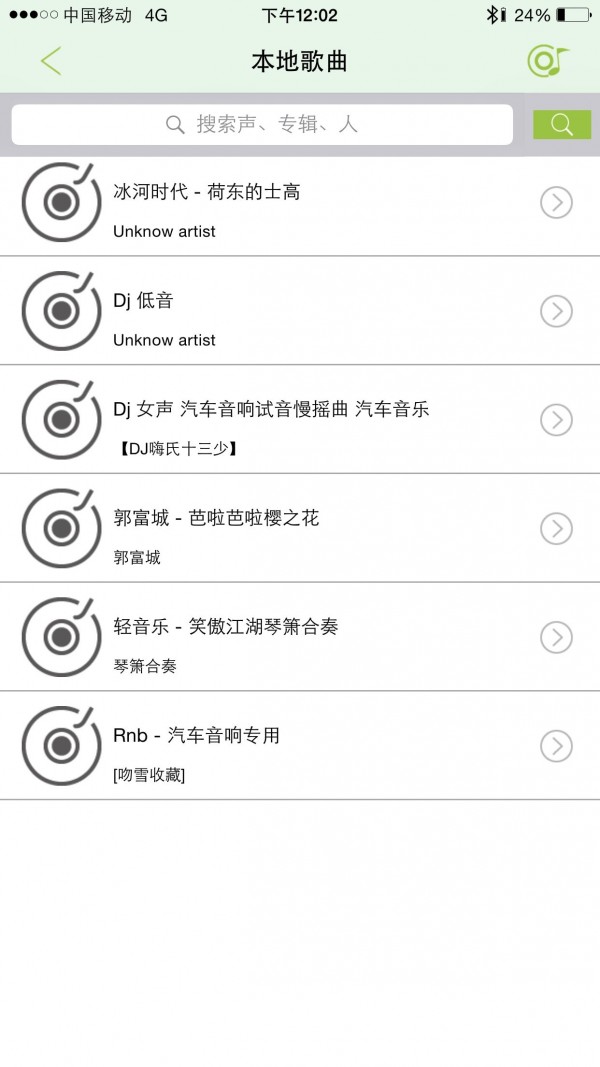Open the arrow next to 芭啦芭啦樱之花
Viewport: 600px width, 1067px height.
tap(556, 529)
